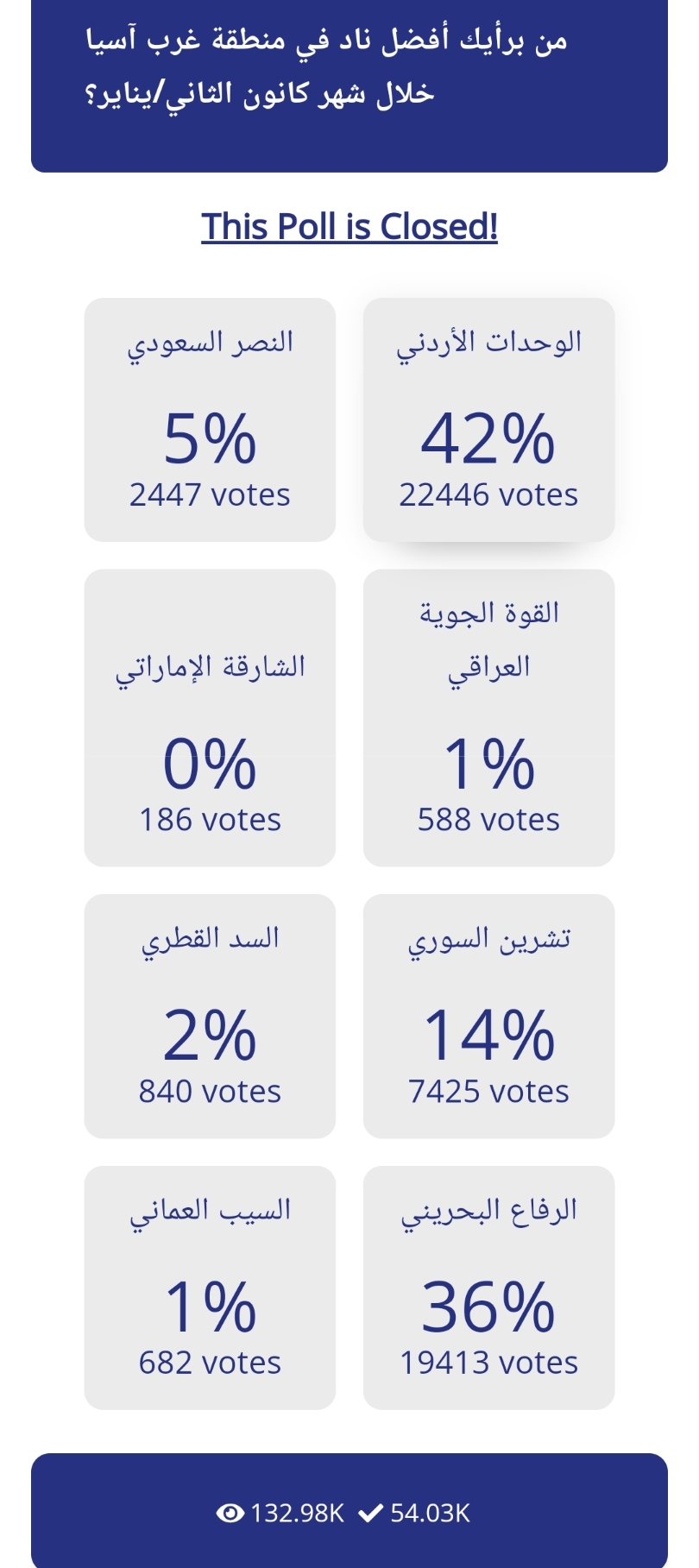
Task: Tap the النصر السعودي poll option card
Action: click(x=210, y=419)
